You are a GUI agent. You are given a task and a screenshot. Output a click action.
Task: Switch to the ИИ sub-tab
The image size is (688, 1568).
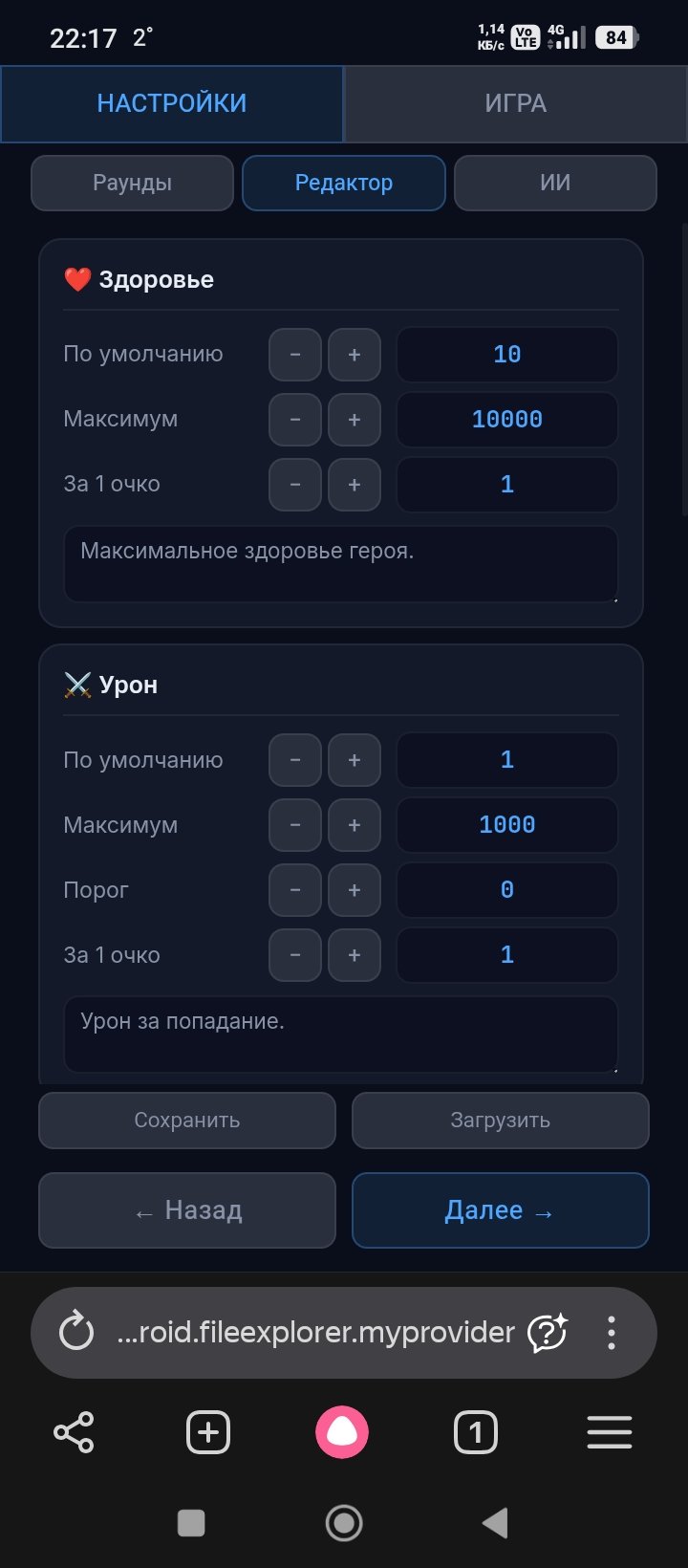[x=555, y=183]
